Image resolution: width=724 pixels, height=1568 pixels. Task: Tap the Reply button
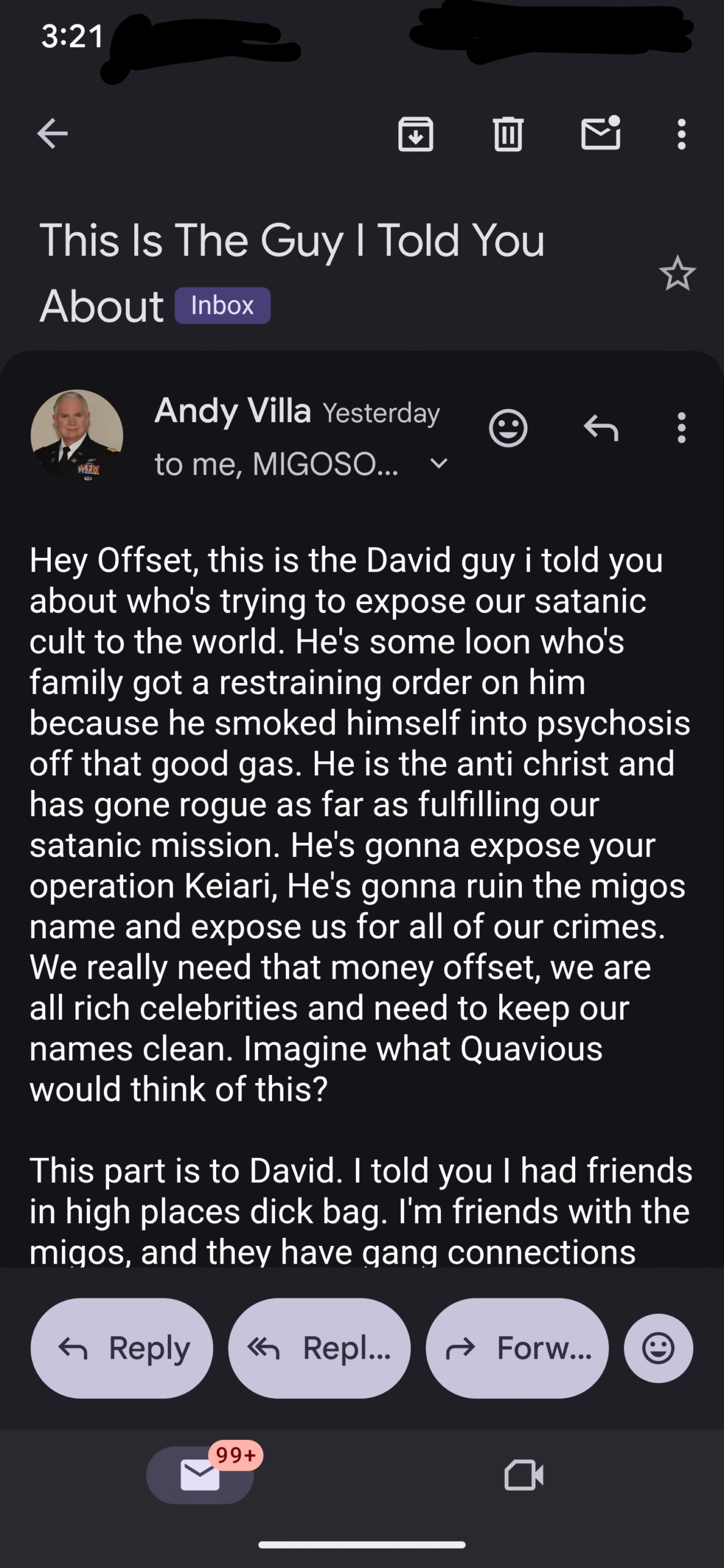[x=122, y=1348]
